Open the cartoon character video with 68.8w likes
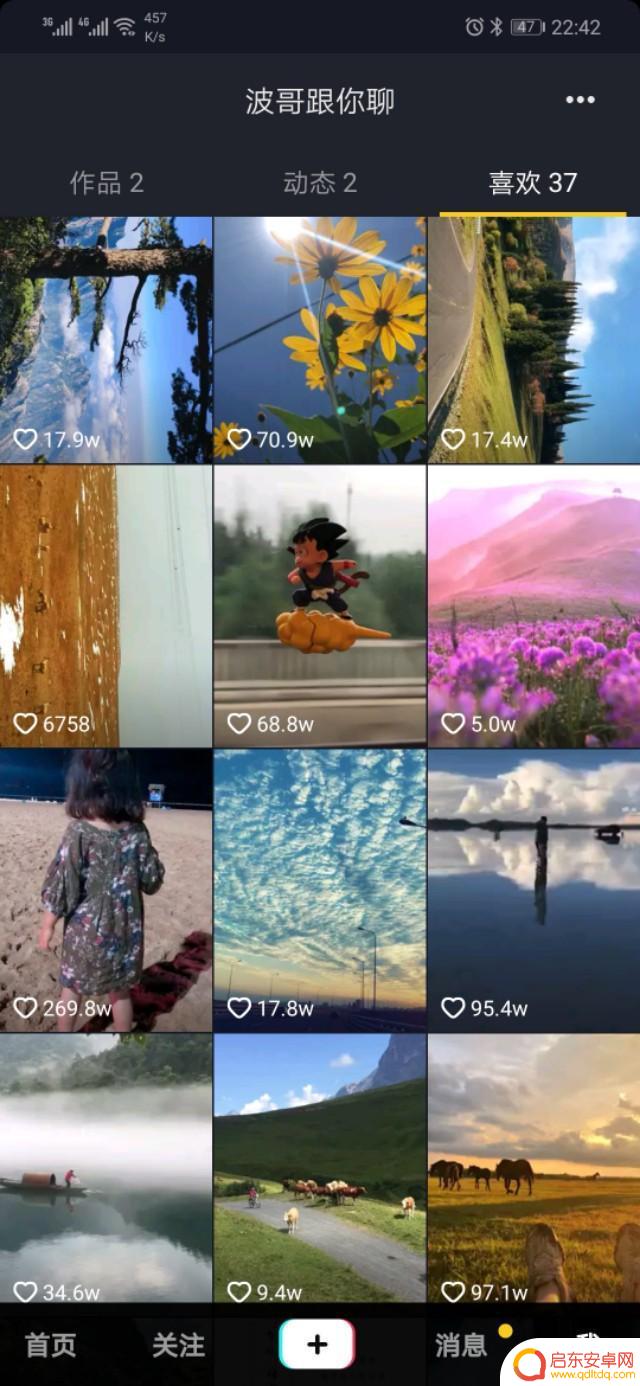 [320, 606]
